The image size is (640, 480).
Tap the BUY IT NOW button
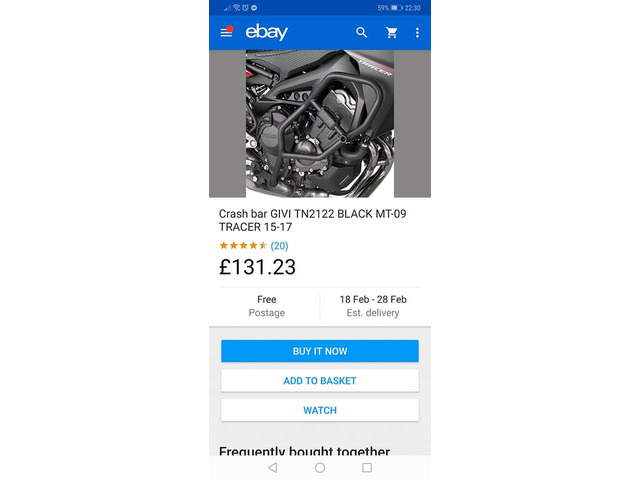[320, 351]
